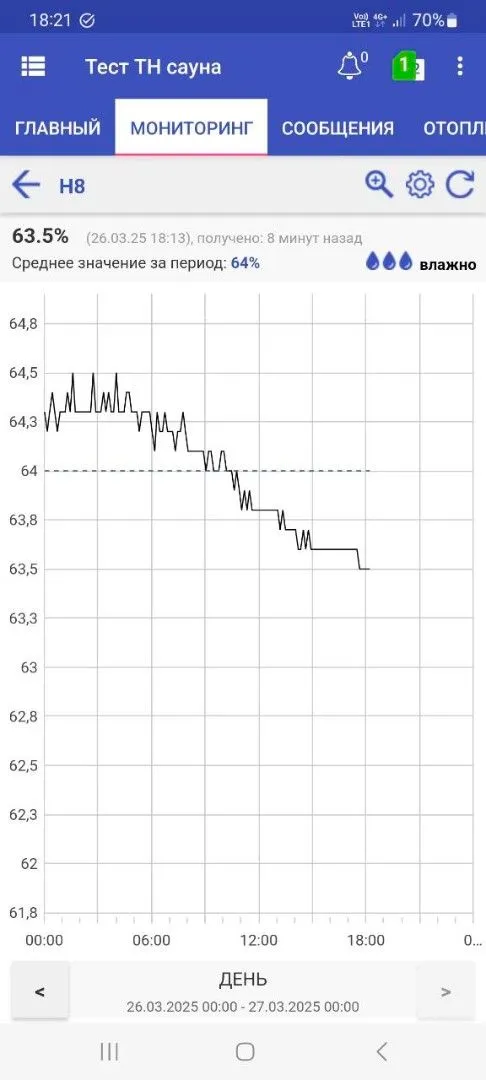The image size is (486, 1080).
Task: Open the system recent apps
Action: pos(109,1051)
